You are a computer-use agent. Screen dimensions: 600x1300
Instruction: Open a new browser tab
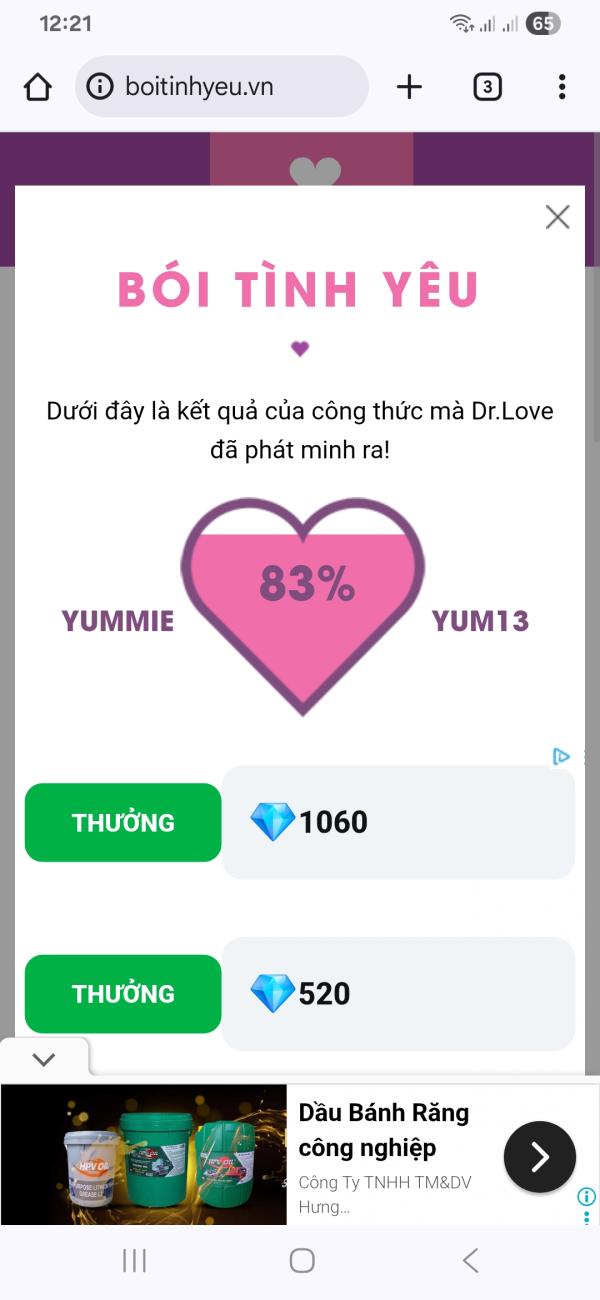click(409, 87)
